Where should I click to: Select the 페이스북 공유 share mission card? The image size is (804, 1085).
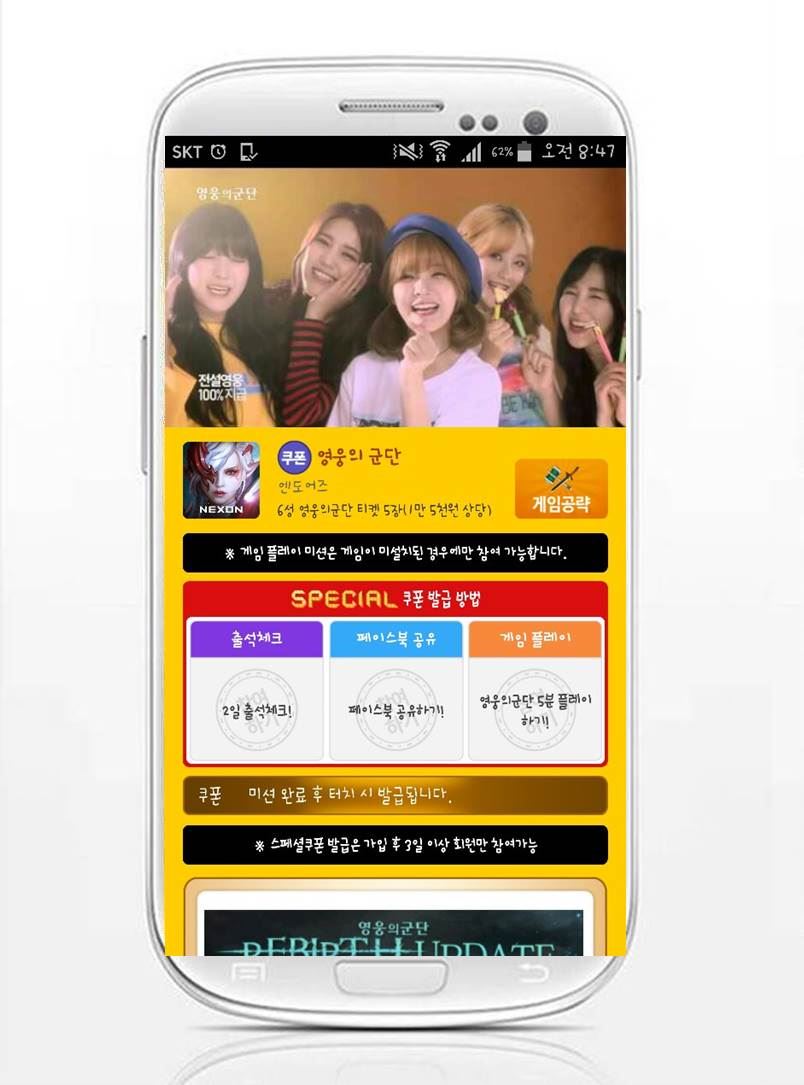[x=396, y=691]
